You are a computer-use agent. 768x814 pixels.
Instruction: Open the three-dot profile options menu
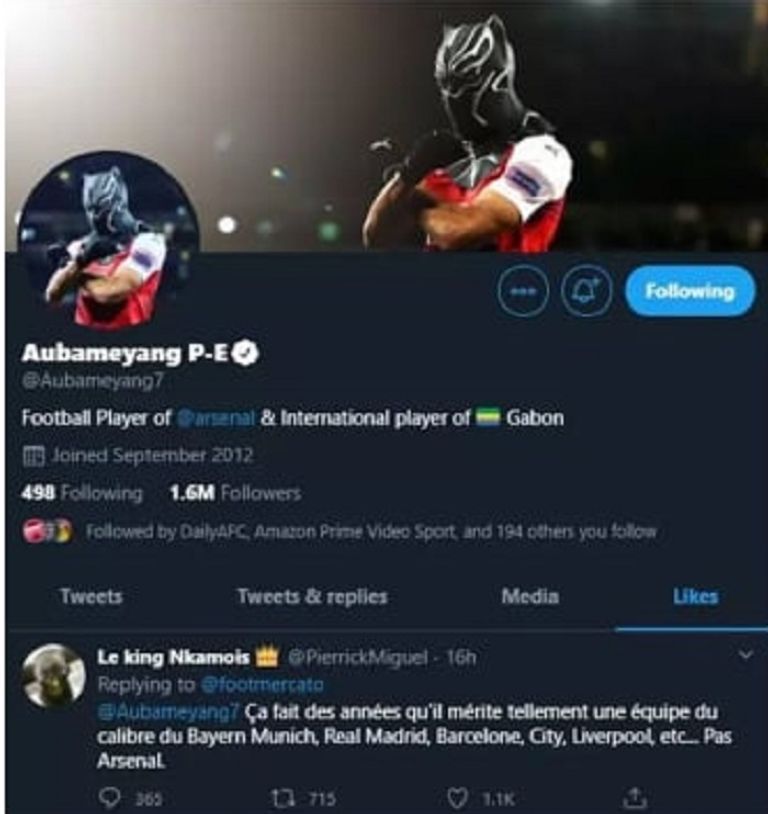[x=524, y=292]
